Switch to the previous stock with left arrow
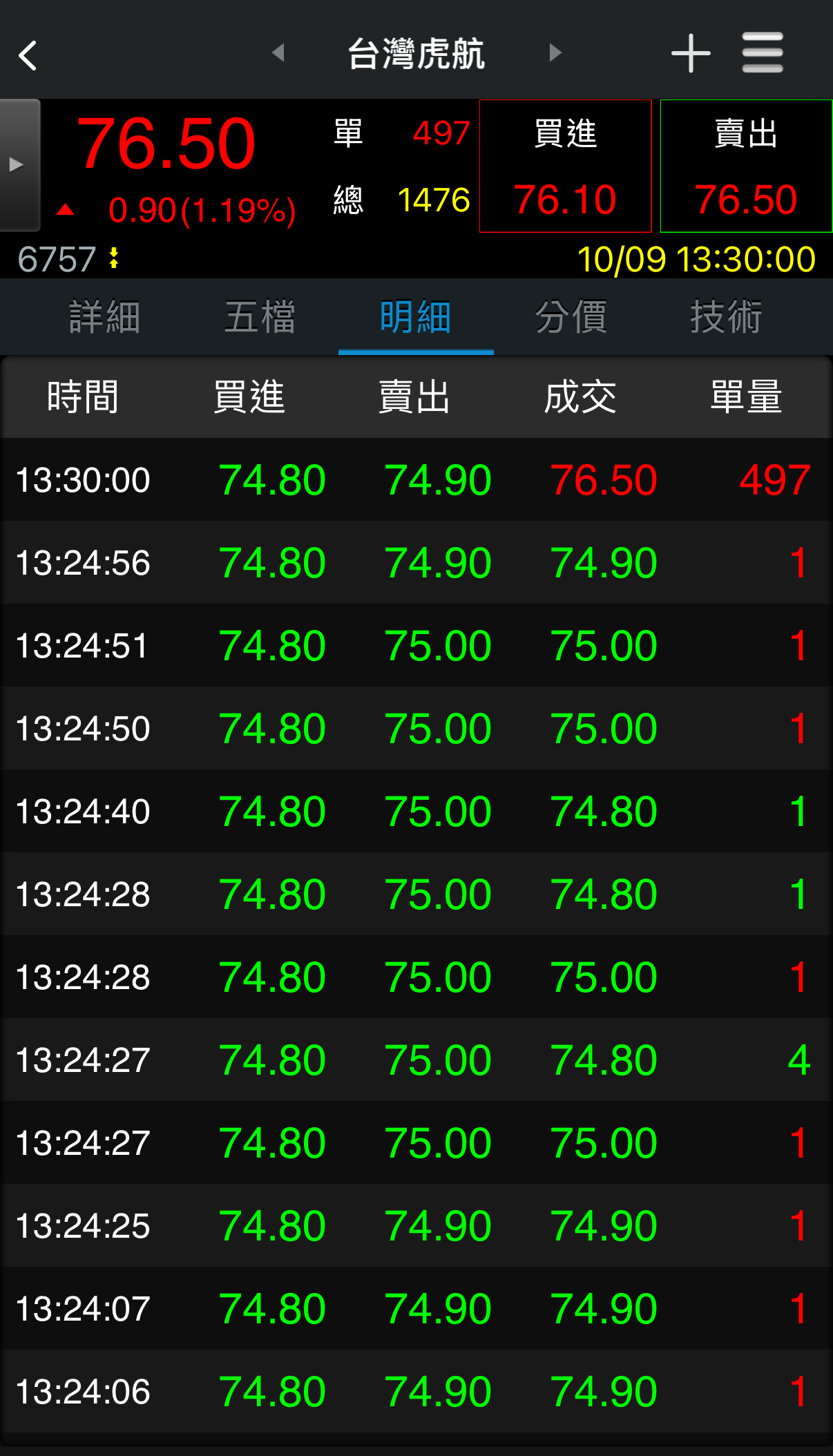 (x=278, y=52)
